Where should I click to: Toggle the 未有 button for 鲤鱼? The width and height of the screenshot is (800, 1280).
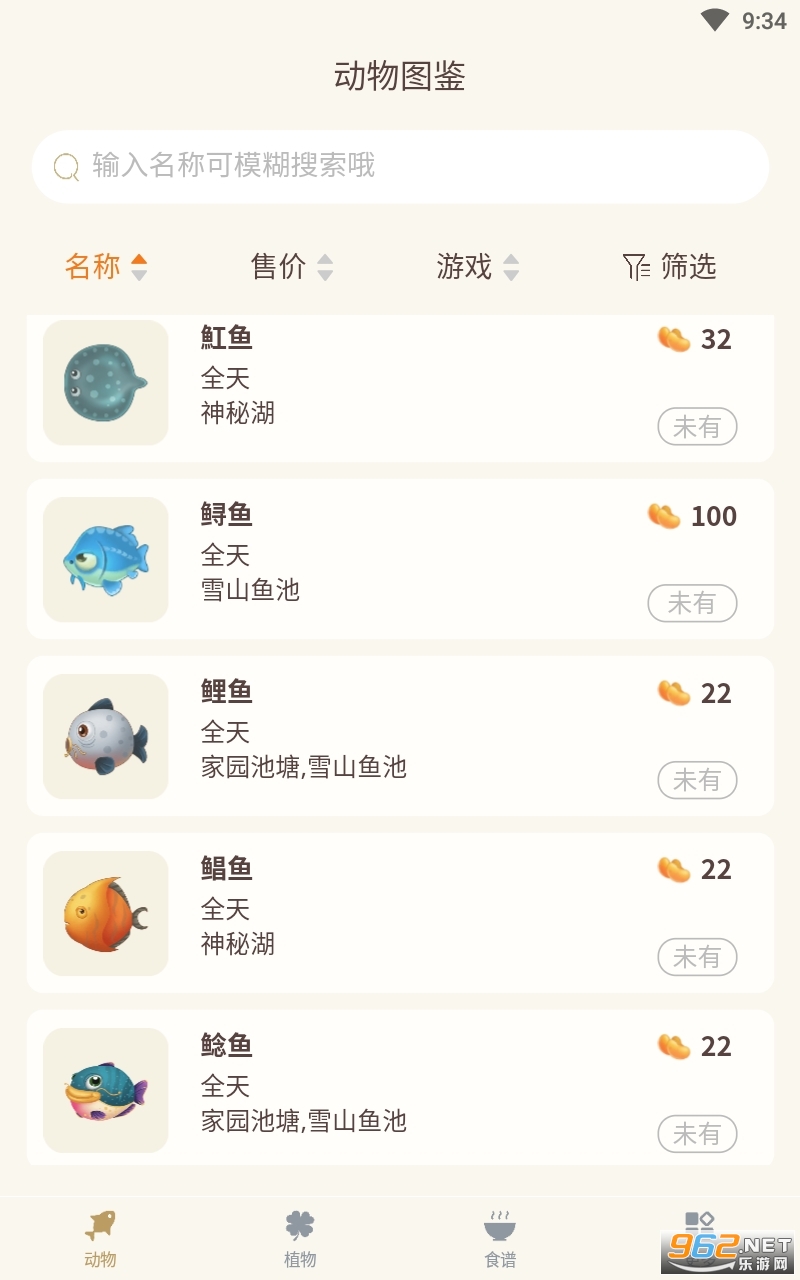click(697, 781)
